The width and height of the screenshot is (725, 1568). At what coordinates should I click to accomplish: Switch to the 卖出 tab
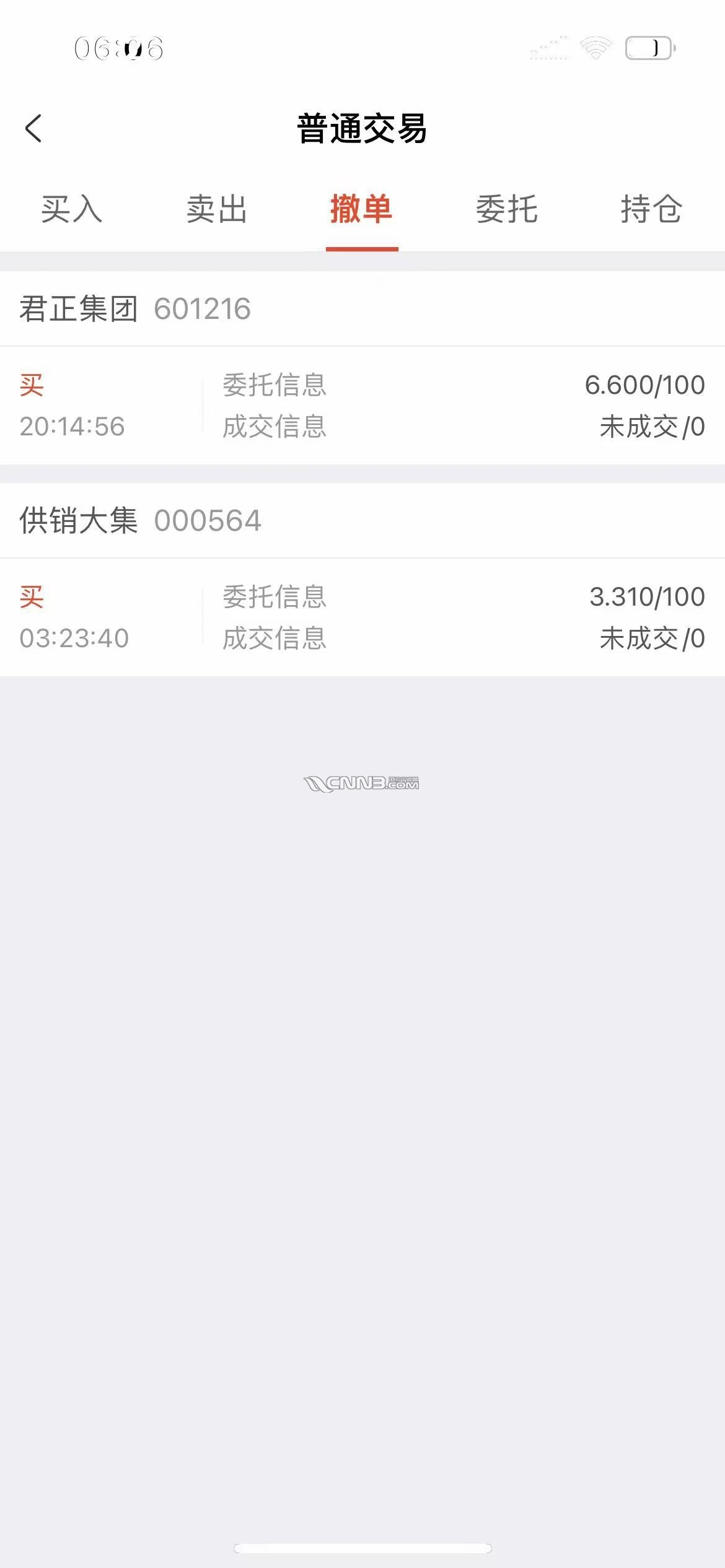click(217, 209)
